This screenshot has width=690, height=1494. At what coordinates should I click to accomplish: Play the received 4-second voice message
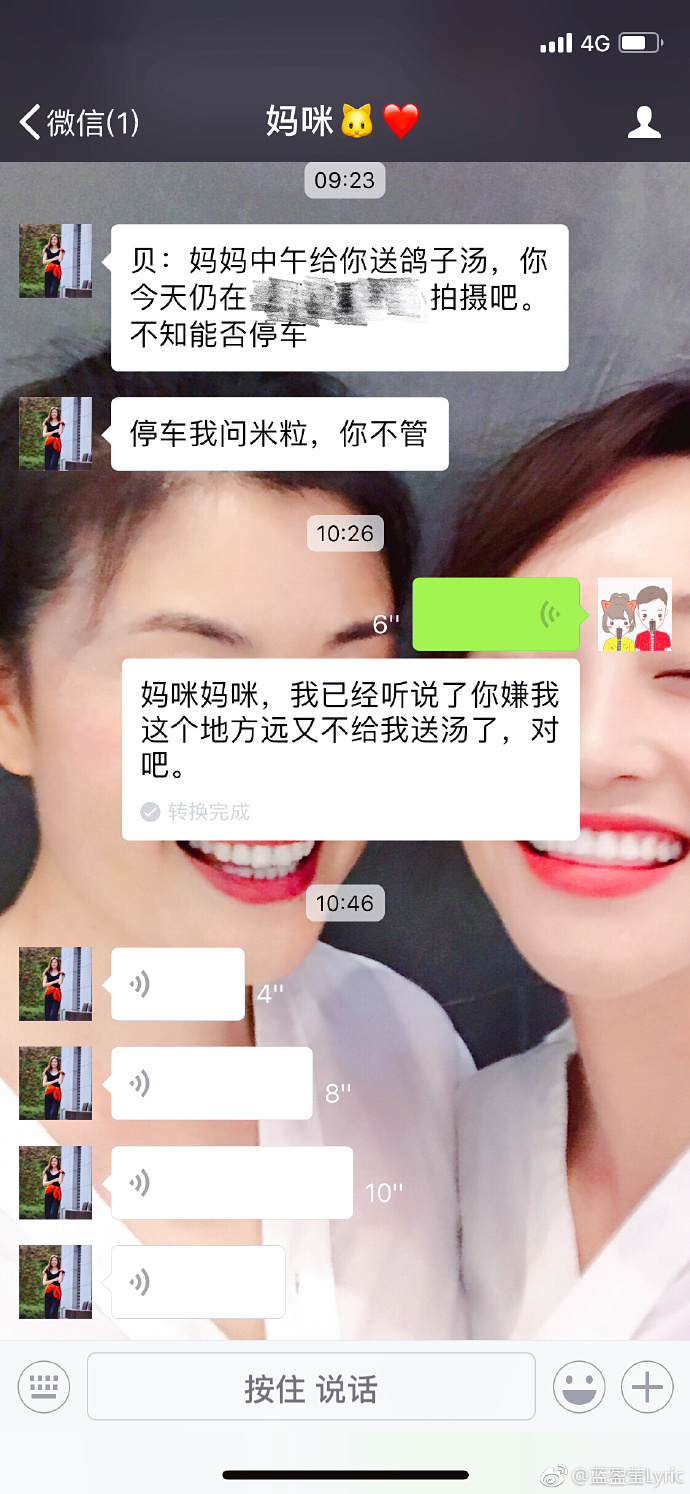point(177,984)
